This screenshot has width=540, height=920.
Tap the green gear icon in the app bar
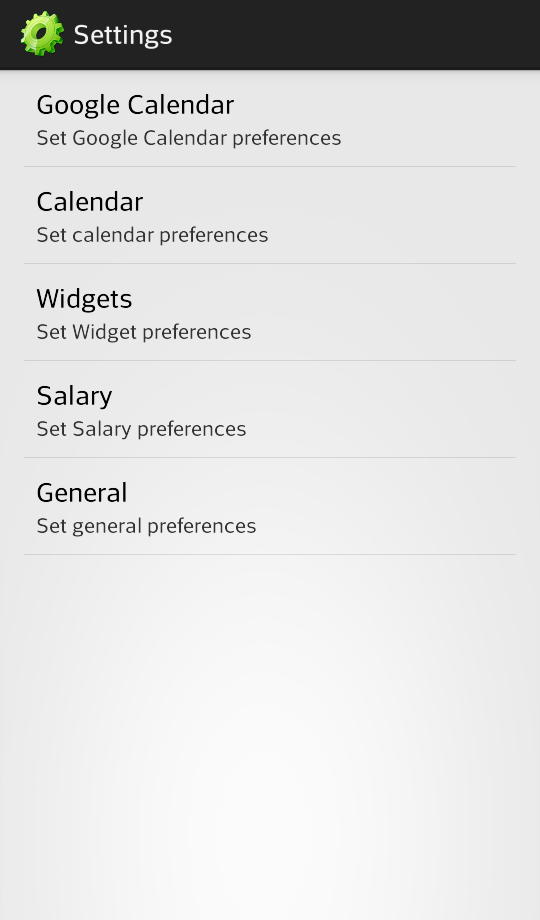(x=42, y=34)
